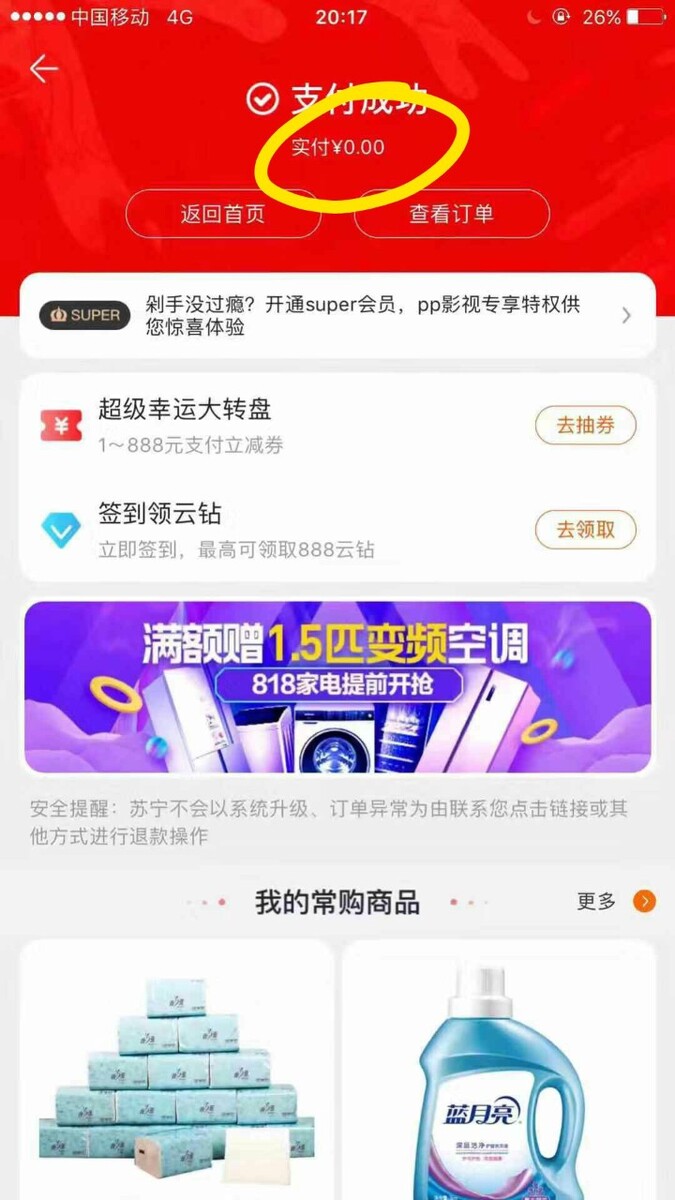Open the tissue paper product card
This screenshot has height=1200, width=675.
pos(176,1070)
